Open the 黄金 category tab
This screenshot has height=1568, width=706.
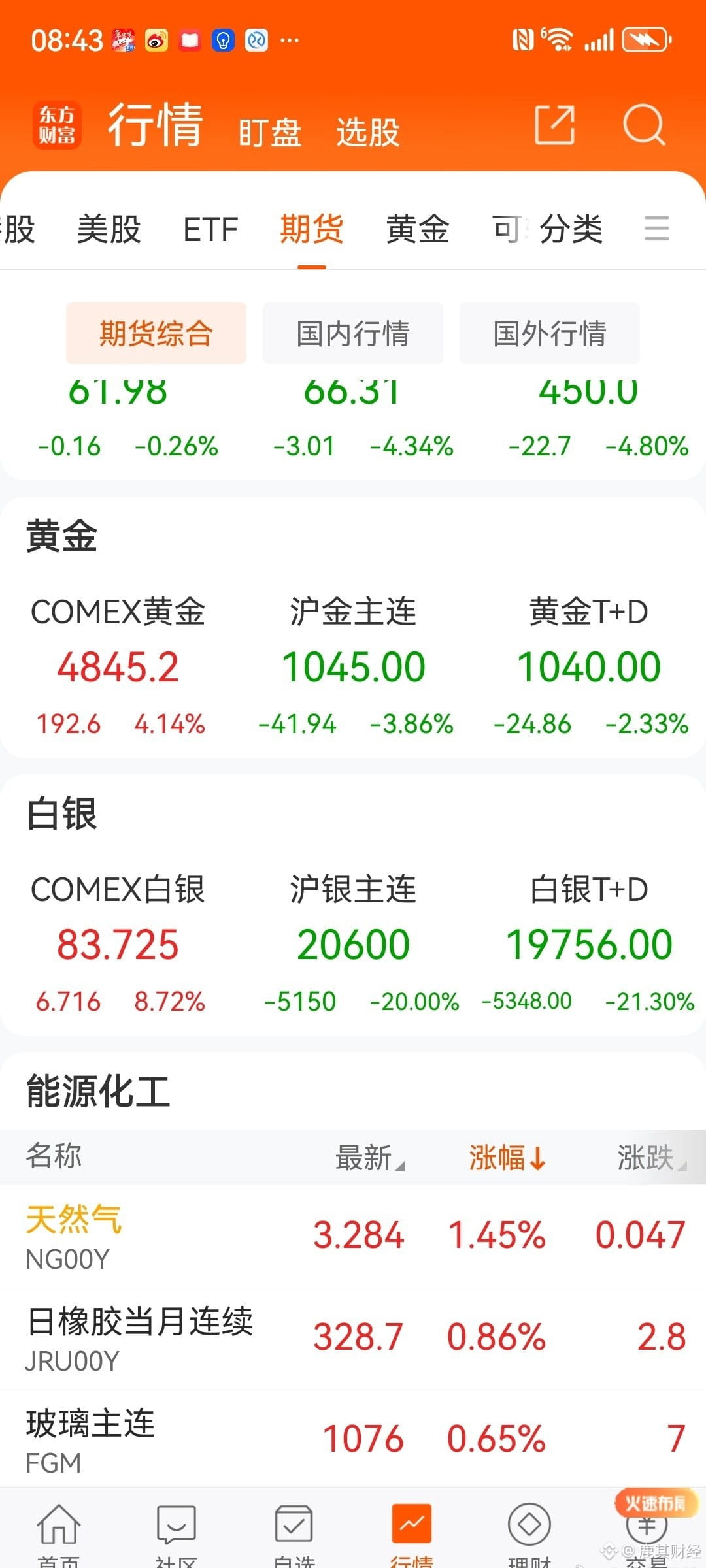point(417,229)
